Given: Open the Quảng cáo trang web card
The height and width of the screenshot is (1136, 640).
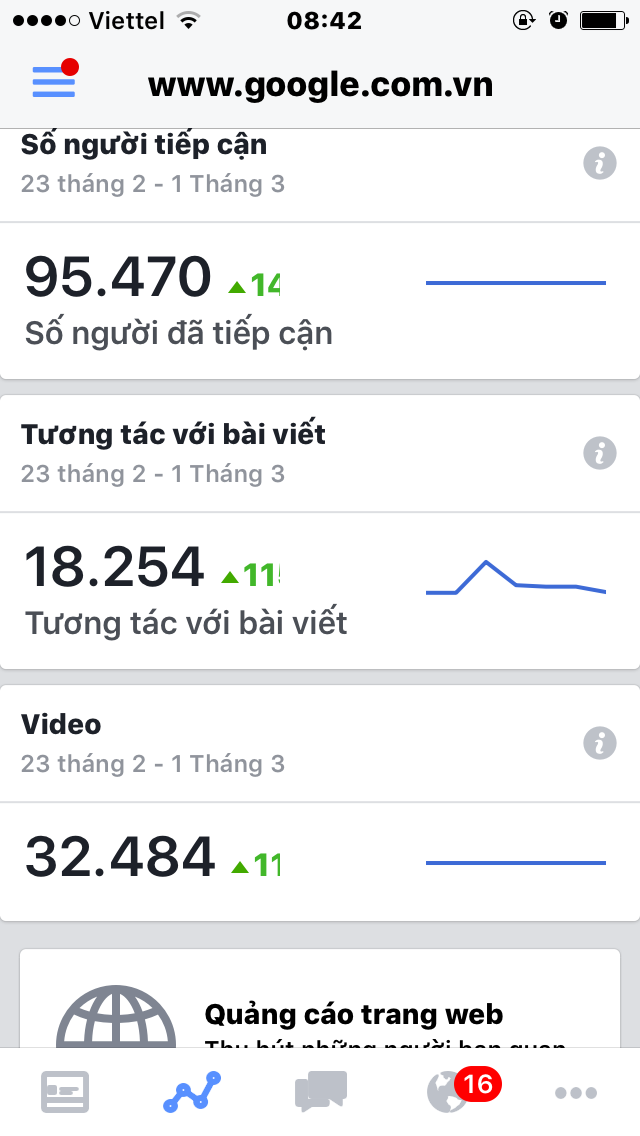Looking at the screenshot, I should click(x=320, y=1010).
